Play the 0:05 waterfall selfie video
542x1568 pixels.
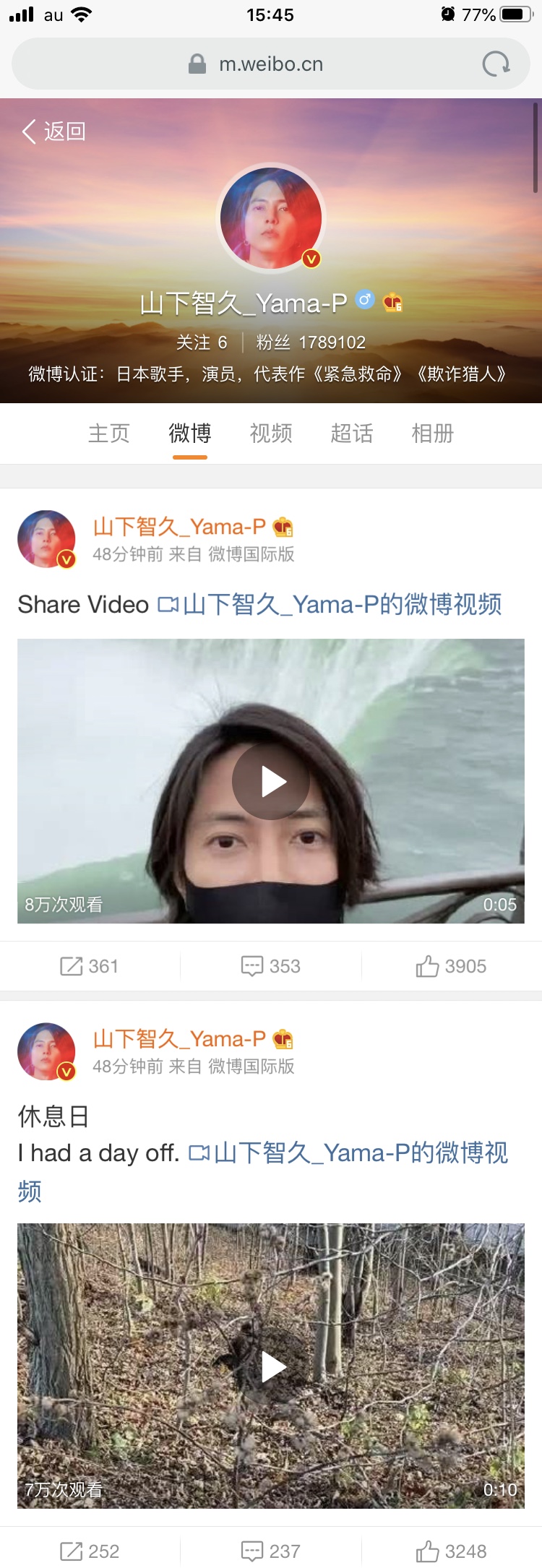tap(271, 782)
